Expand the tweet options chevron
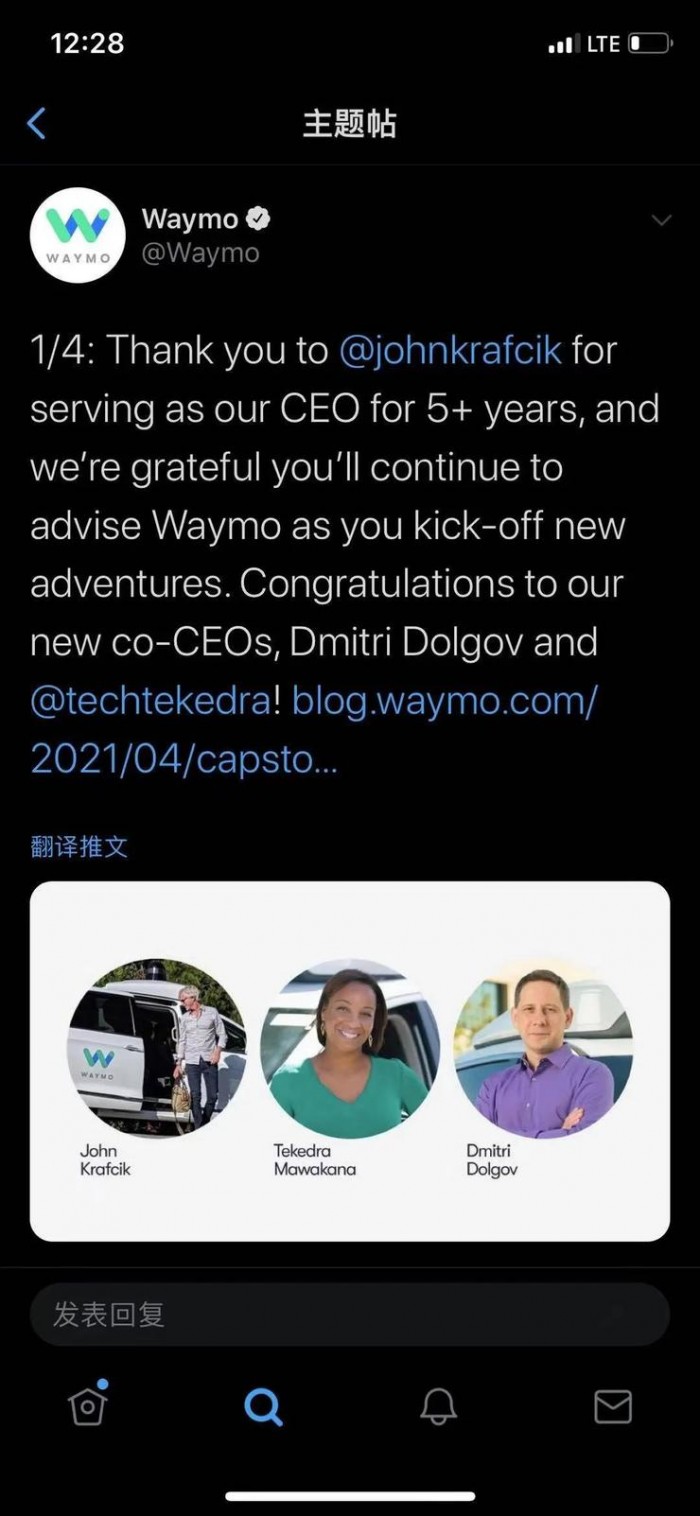 pyautogui.click(x=661, y=220)
